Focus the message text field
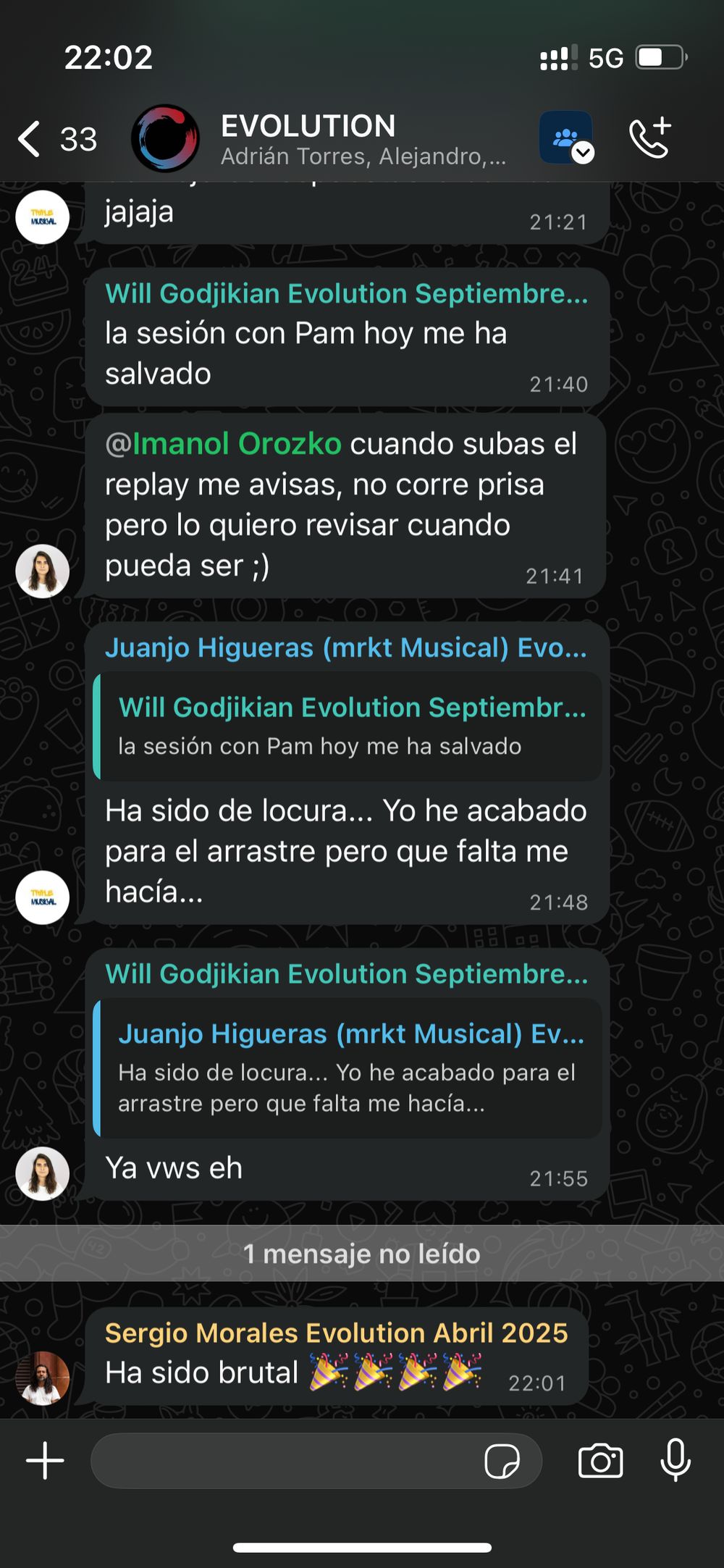 point(282,1461)
